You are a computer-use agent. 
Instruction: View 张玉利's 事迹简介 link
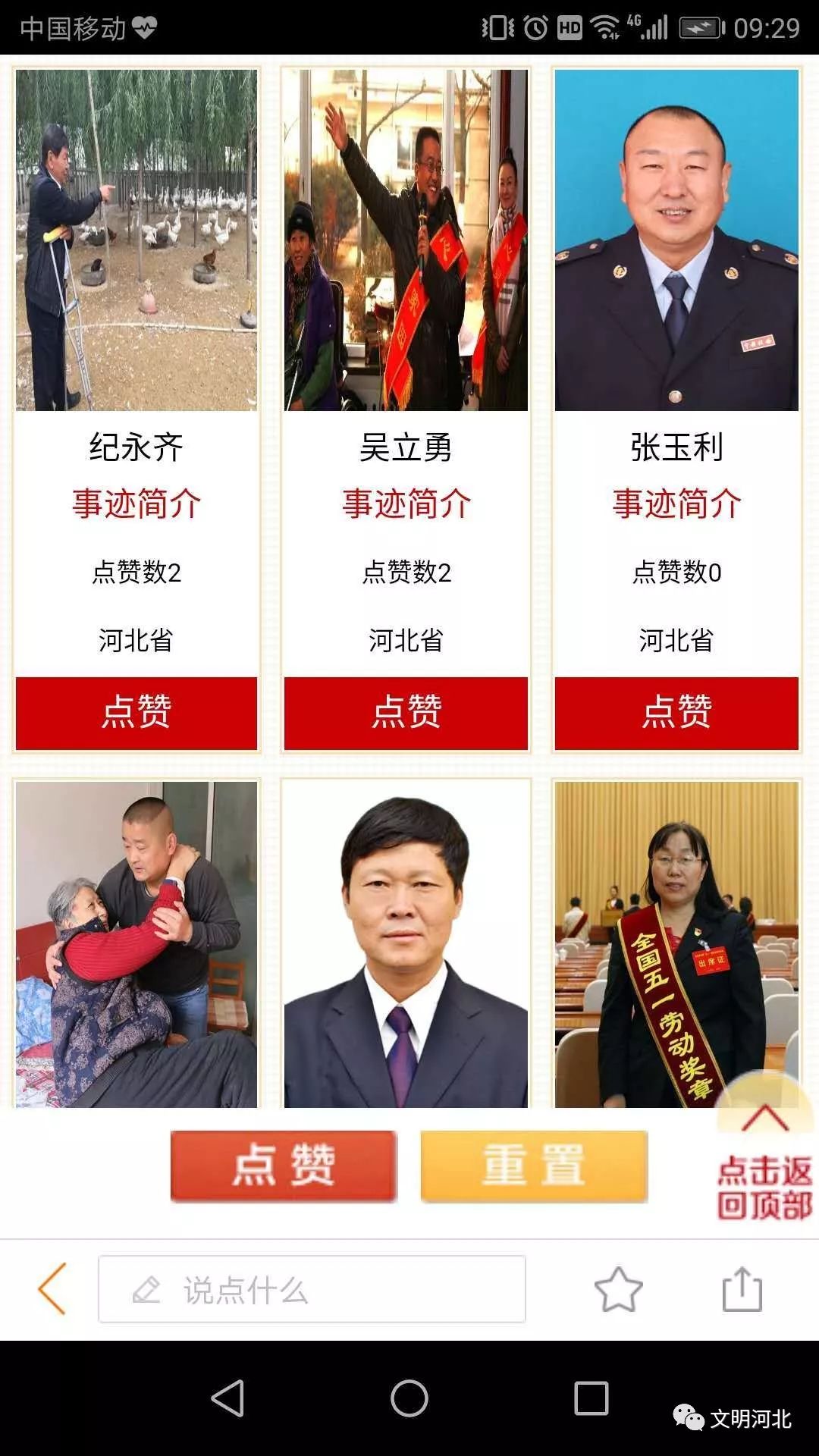coord(676,504)
